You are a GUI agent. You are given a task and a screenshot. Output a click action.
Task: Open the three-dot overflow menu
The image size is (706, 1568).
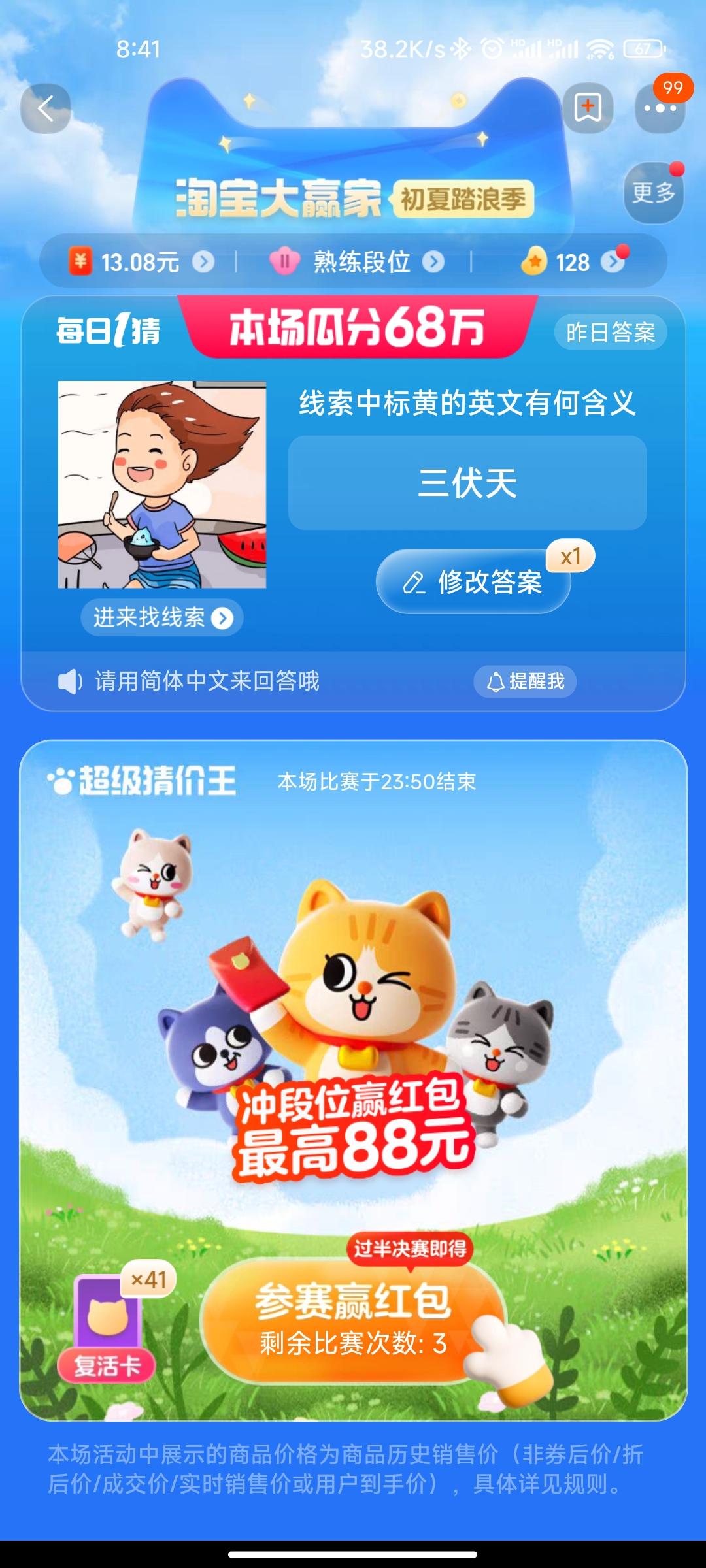tap(660, 108)
